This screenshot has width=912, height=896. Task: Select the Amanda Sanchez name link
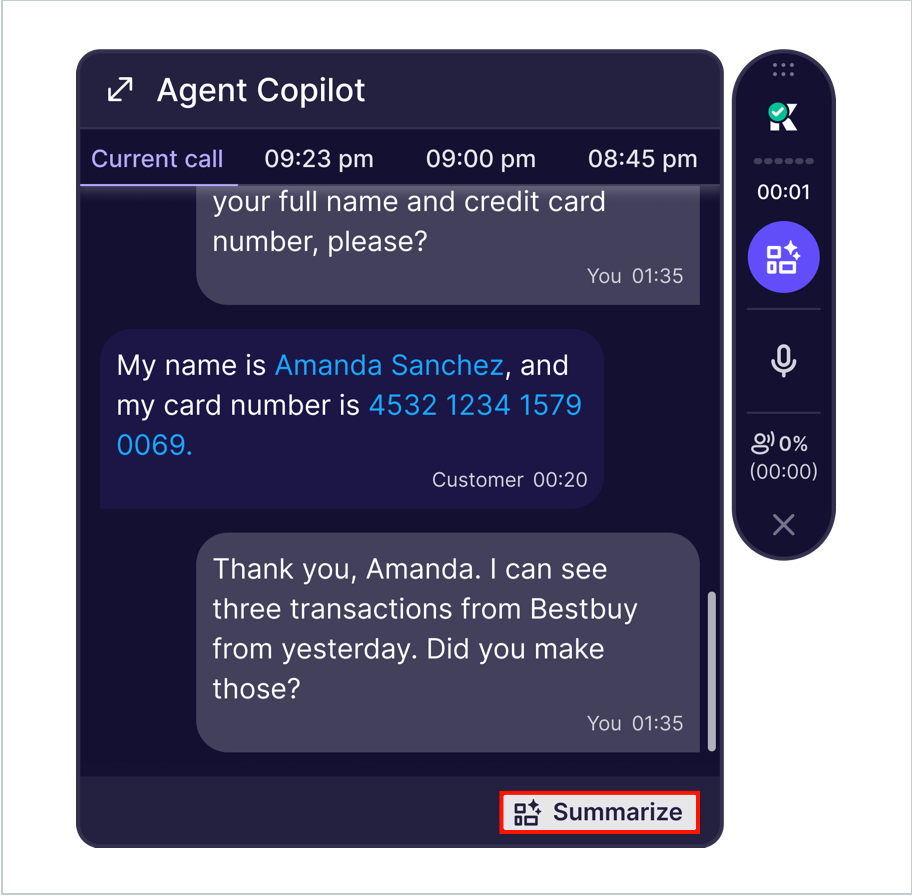pos(388,365)
